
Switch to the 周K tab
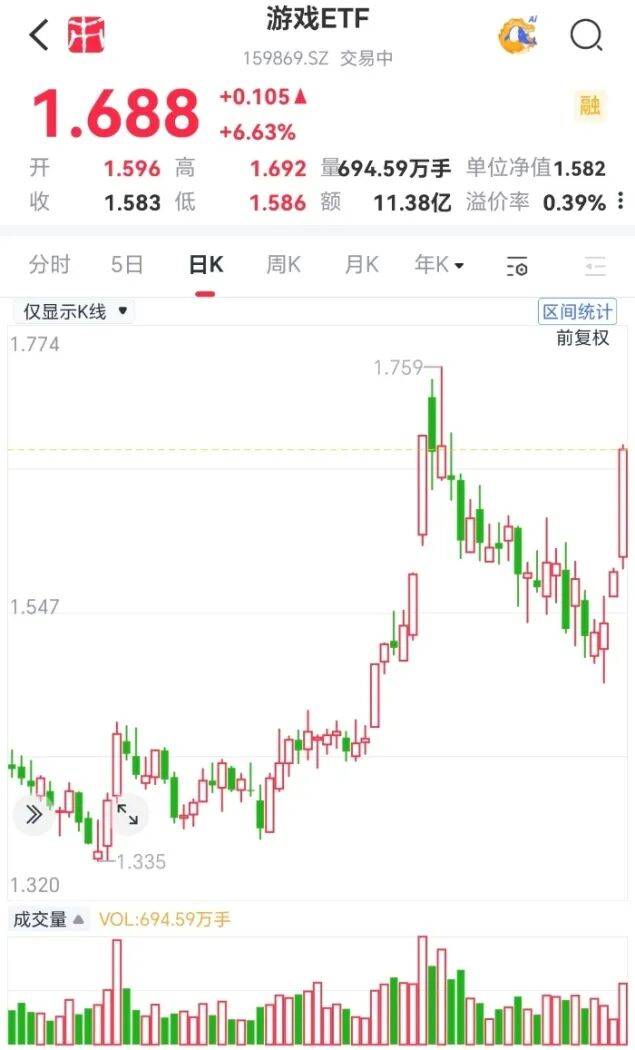coord(283,265)
